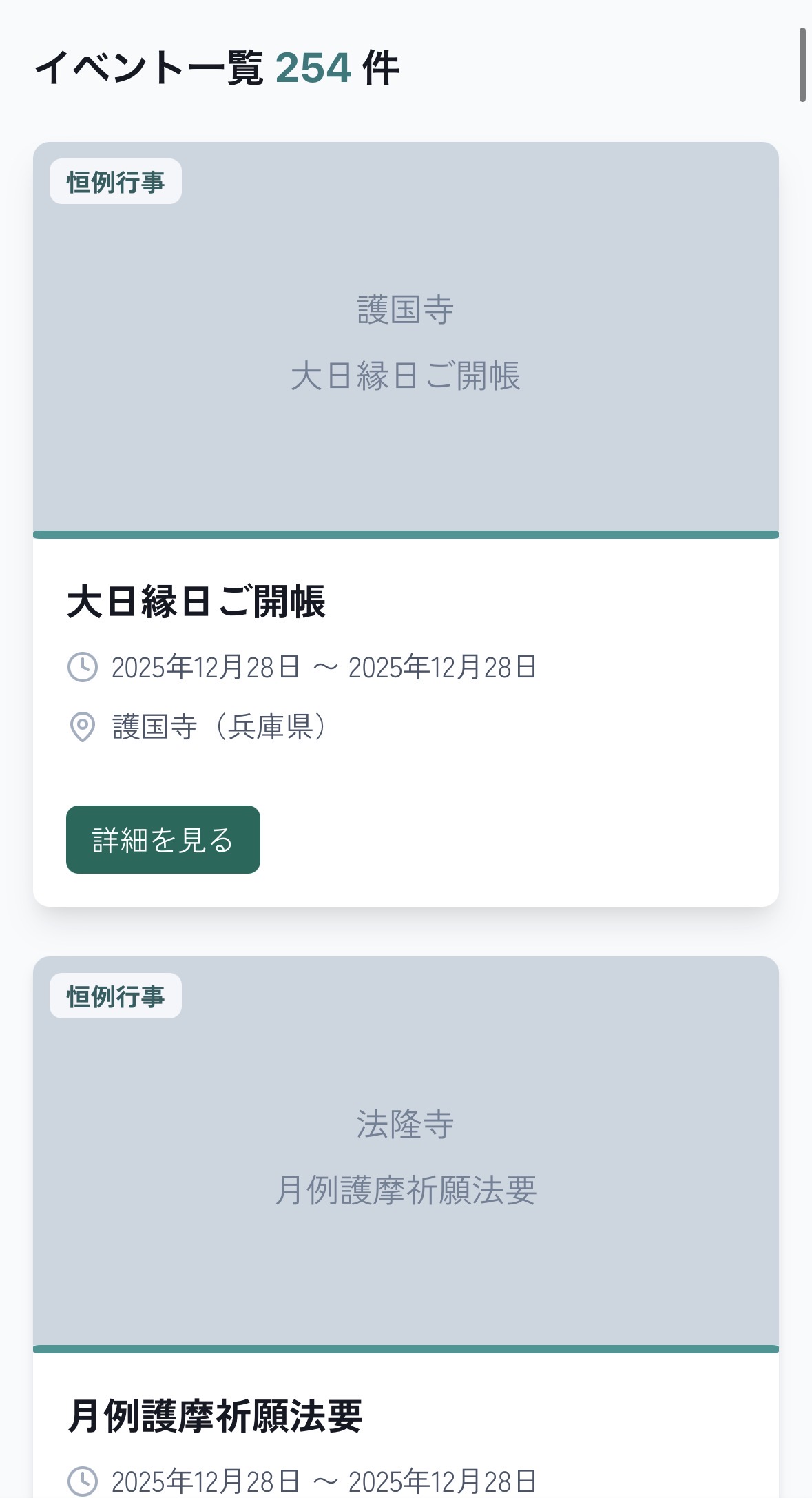Click the date range 2025年12月28日 on first card
The image size is (812, 1498).
(324, 666)
